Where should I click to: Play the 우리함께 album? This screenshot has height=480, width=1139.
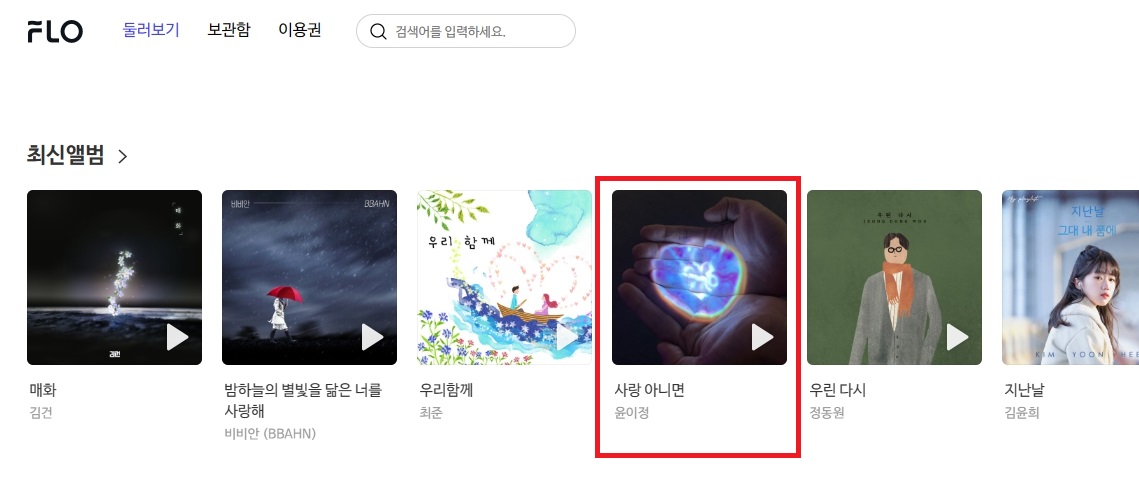[x=567, y=338]
